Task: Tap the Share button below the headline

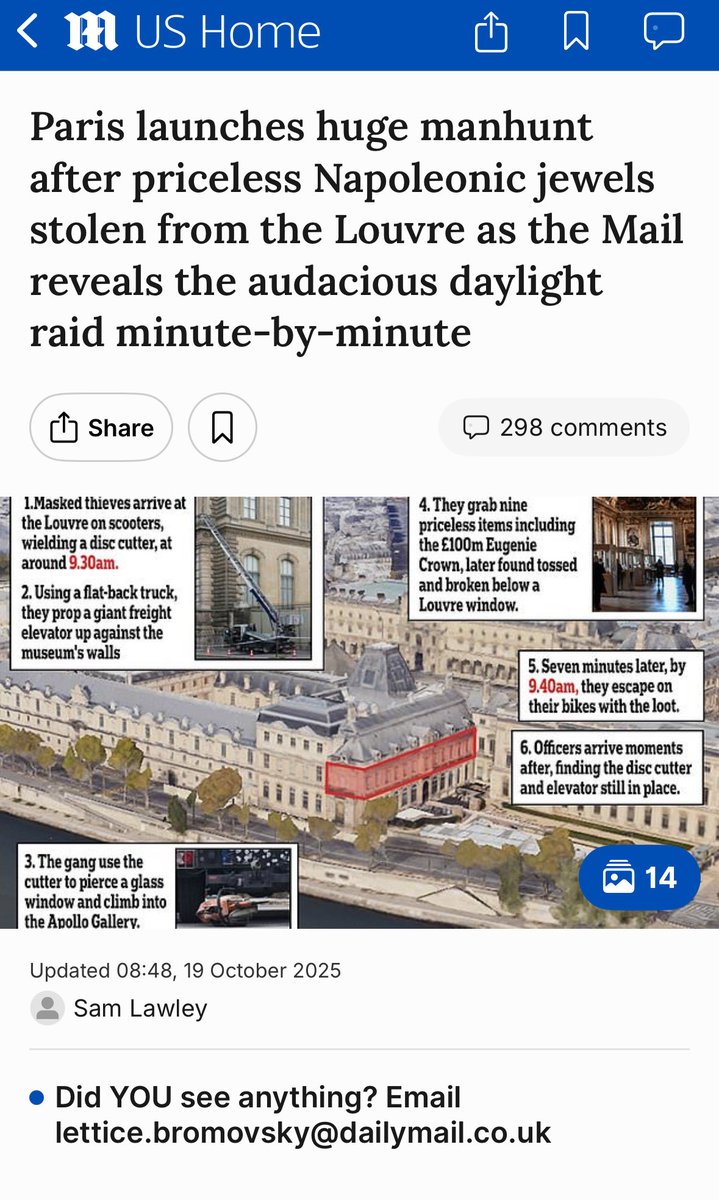Action: point(101,428)
